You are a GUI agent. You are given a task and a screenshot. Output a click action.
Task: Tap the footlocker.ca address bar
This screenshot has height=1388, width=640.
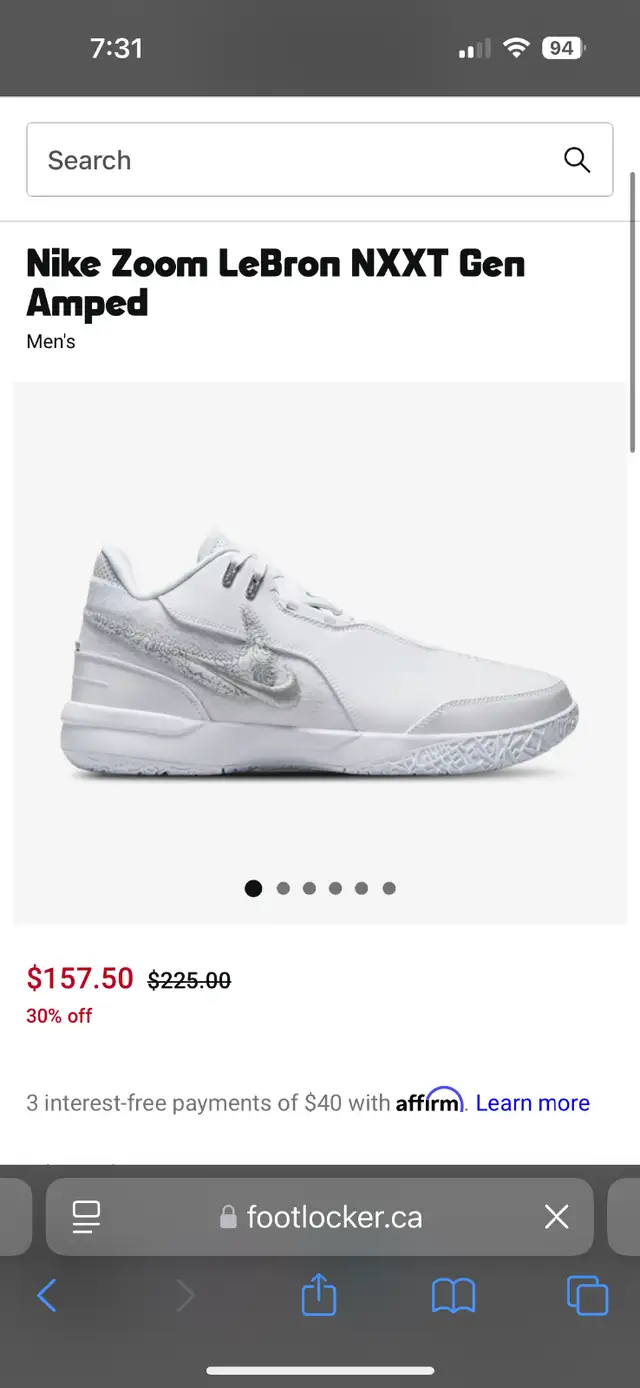point(320,1217)
